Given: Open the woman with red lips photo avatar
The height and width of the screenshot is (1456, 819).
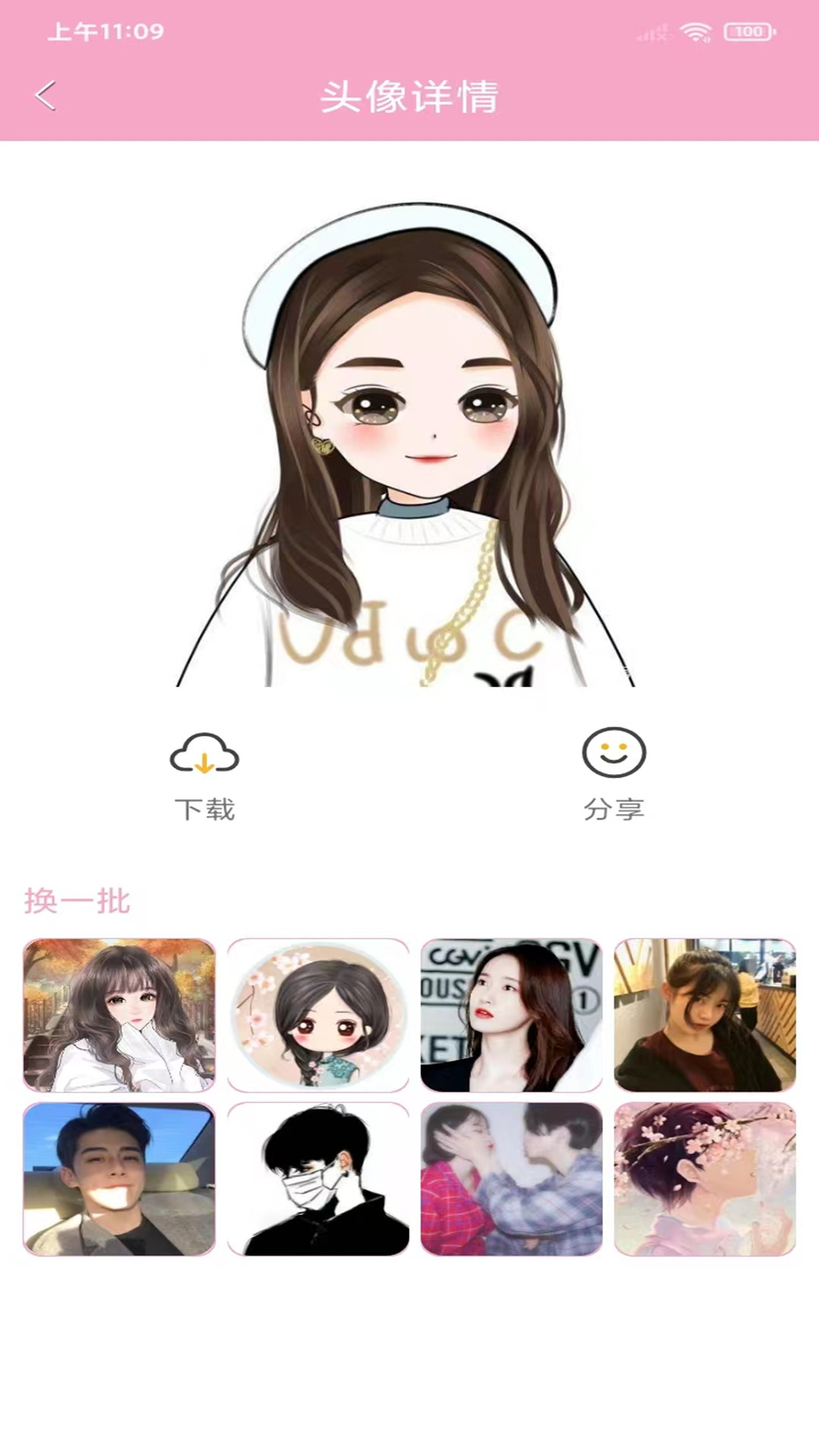Looking at the screenshot, I should click(511, 1015).
